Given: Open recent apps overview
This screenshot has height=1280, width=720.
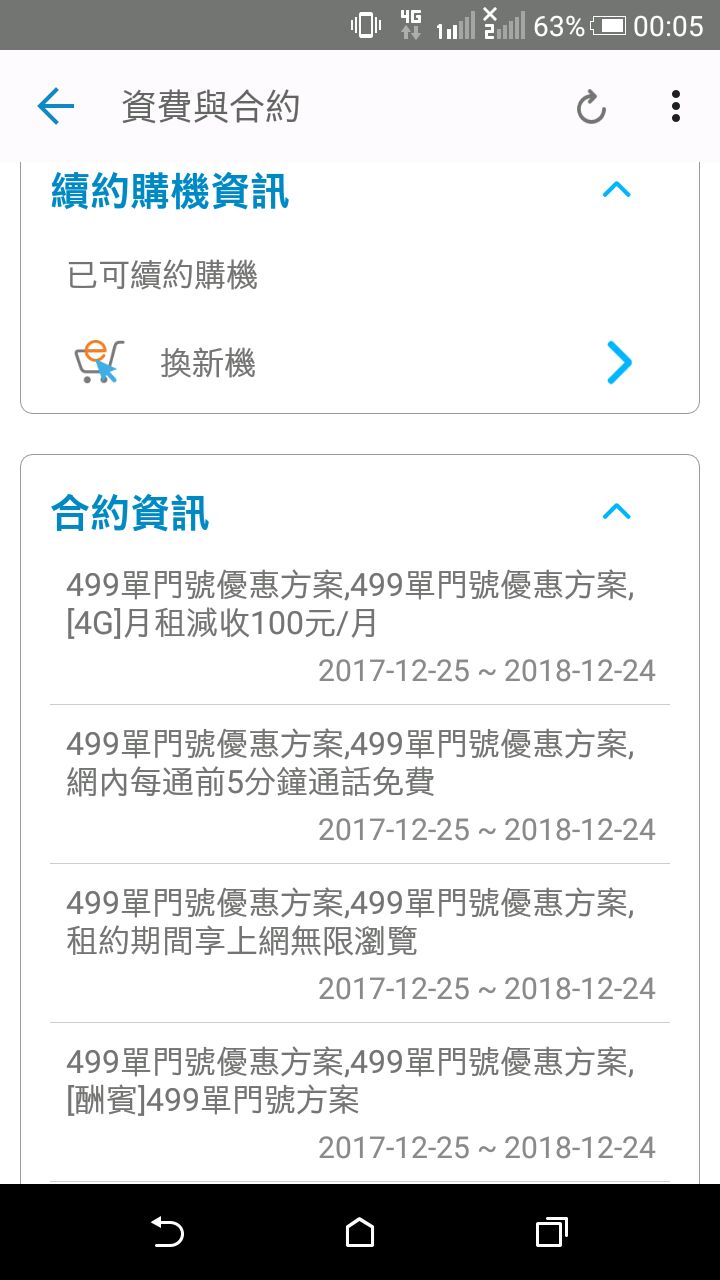Looking at the screenshot, I should click(x=551, y=1232).
